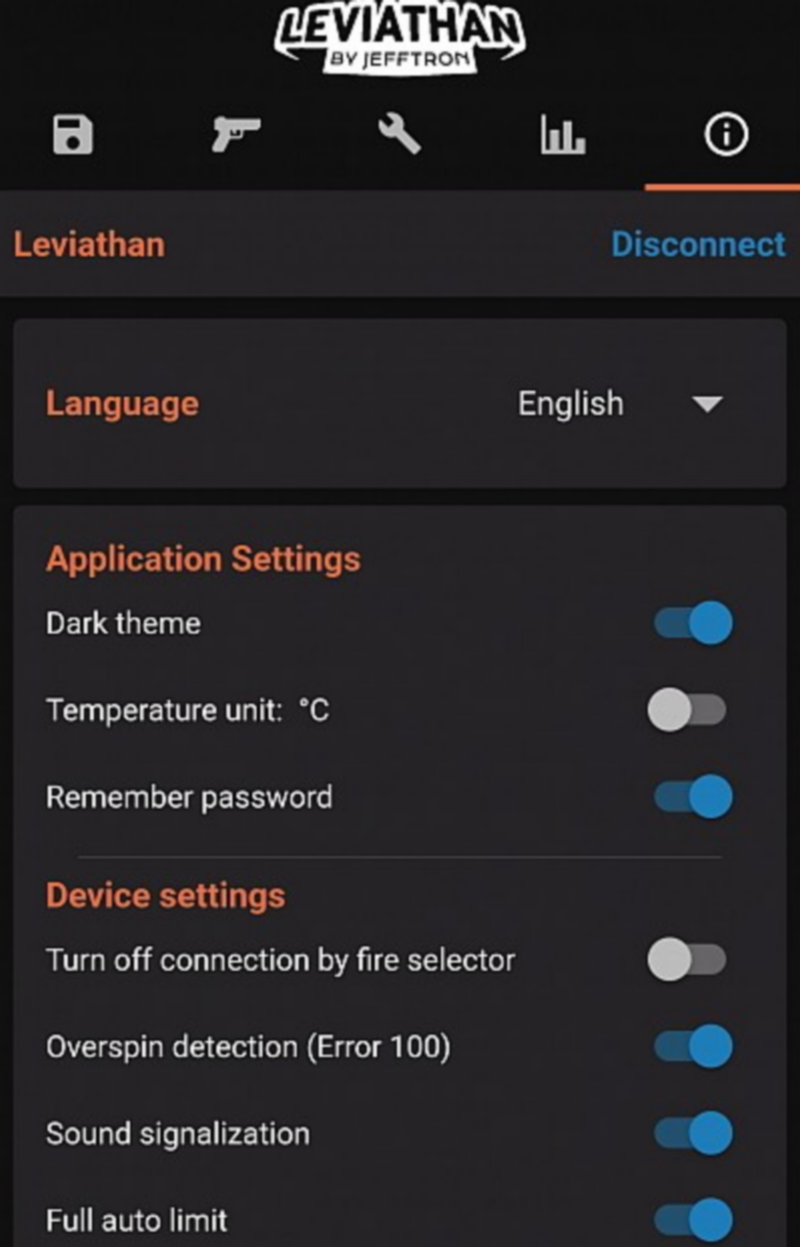Open the gun settings tab

[x=236, y=134]
